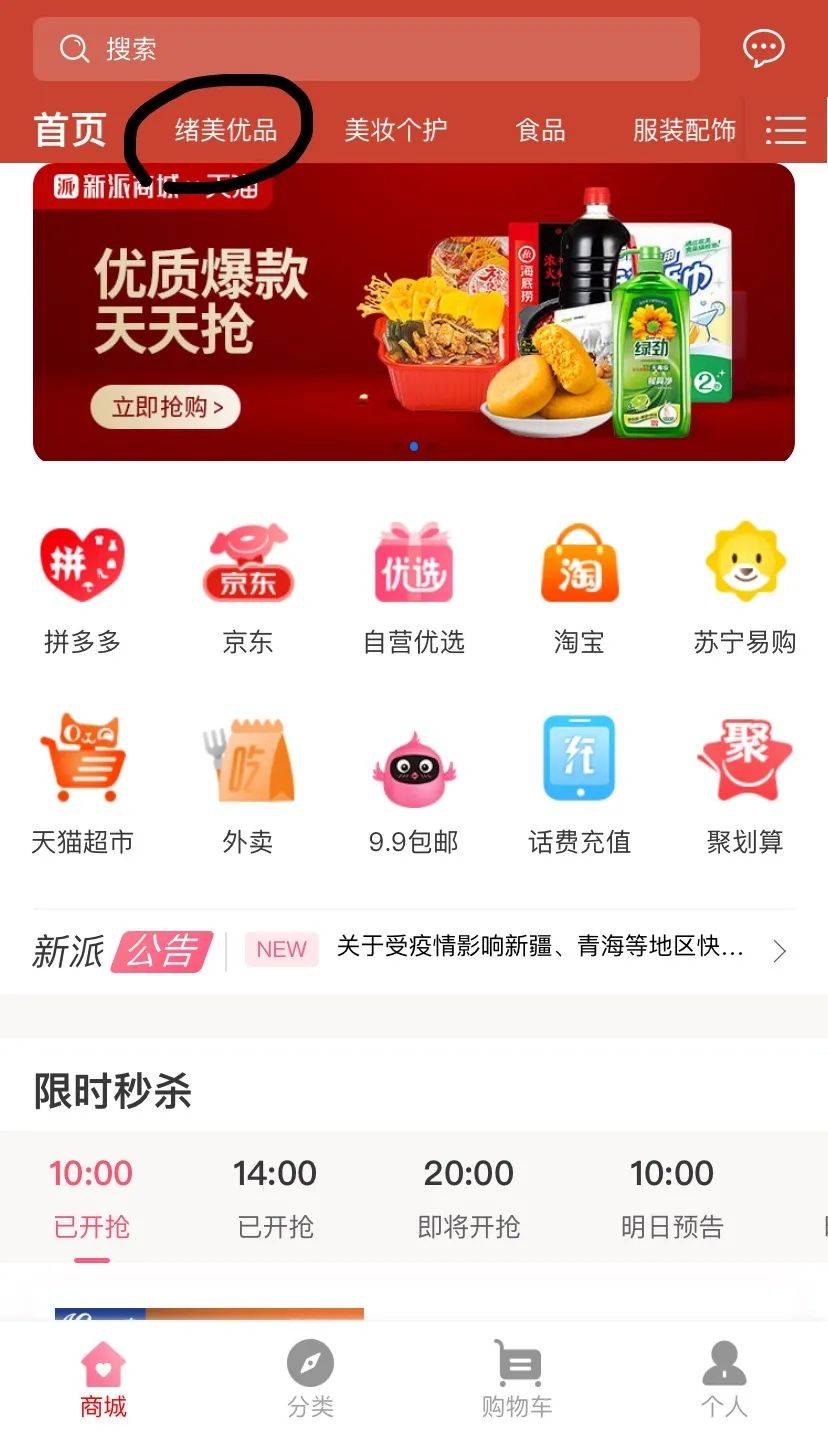Open 话费充值 phone top-up

[x=579, y=785]
